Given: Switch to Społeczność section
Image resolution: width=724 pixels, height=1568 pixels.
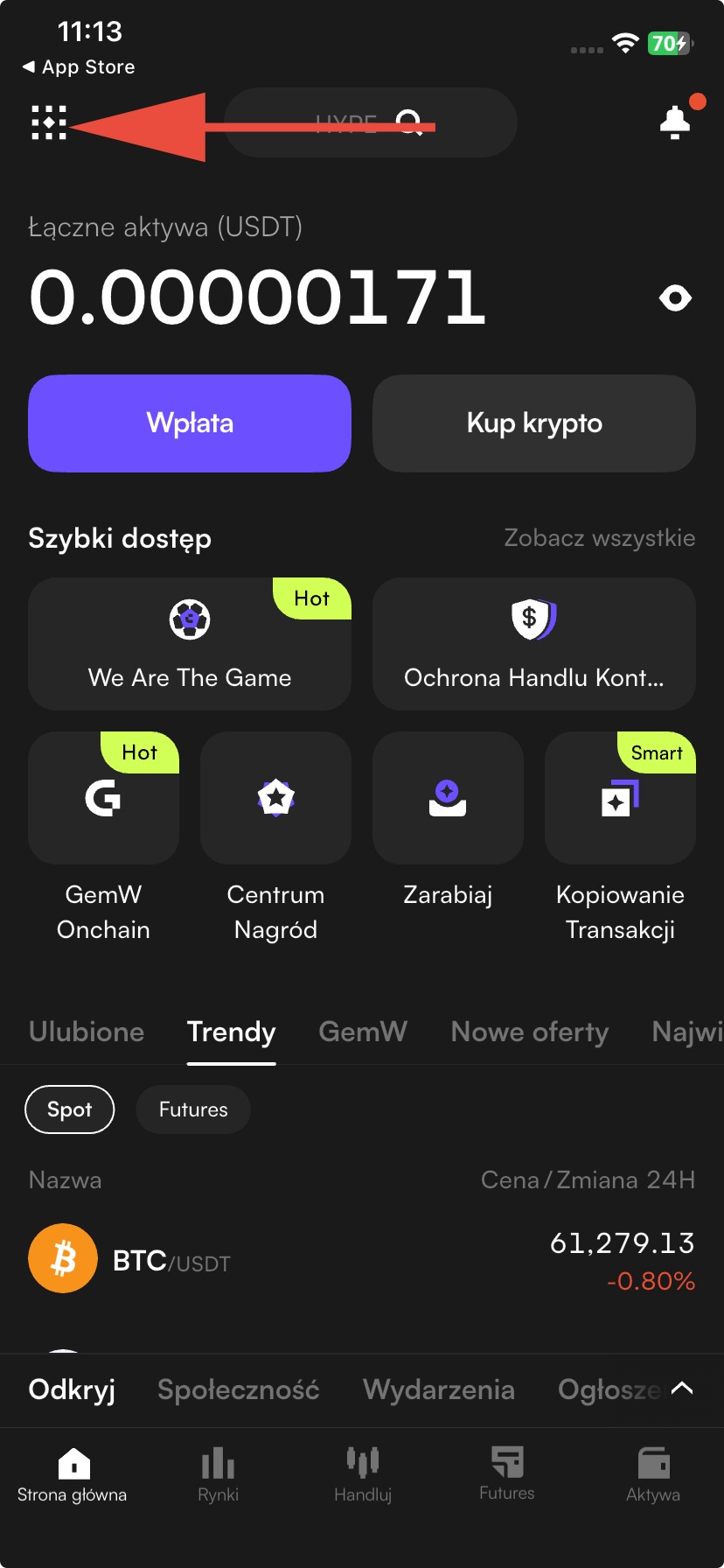Looking at the screenshot, I should coord(239,1389).
